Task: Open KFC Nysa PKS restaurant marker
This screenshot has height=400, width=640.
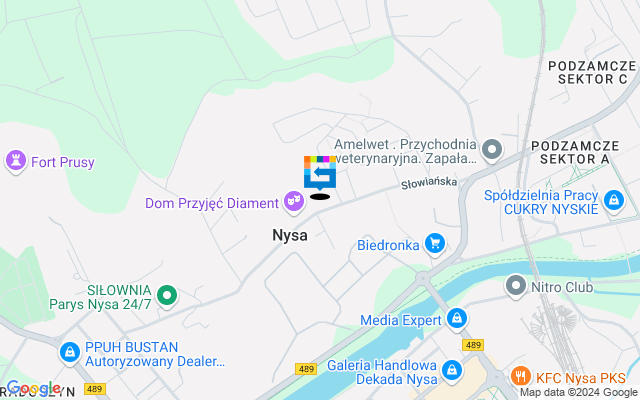Action: point(520,377)
